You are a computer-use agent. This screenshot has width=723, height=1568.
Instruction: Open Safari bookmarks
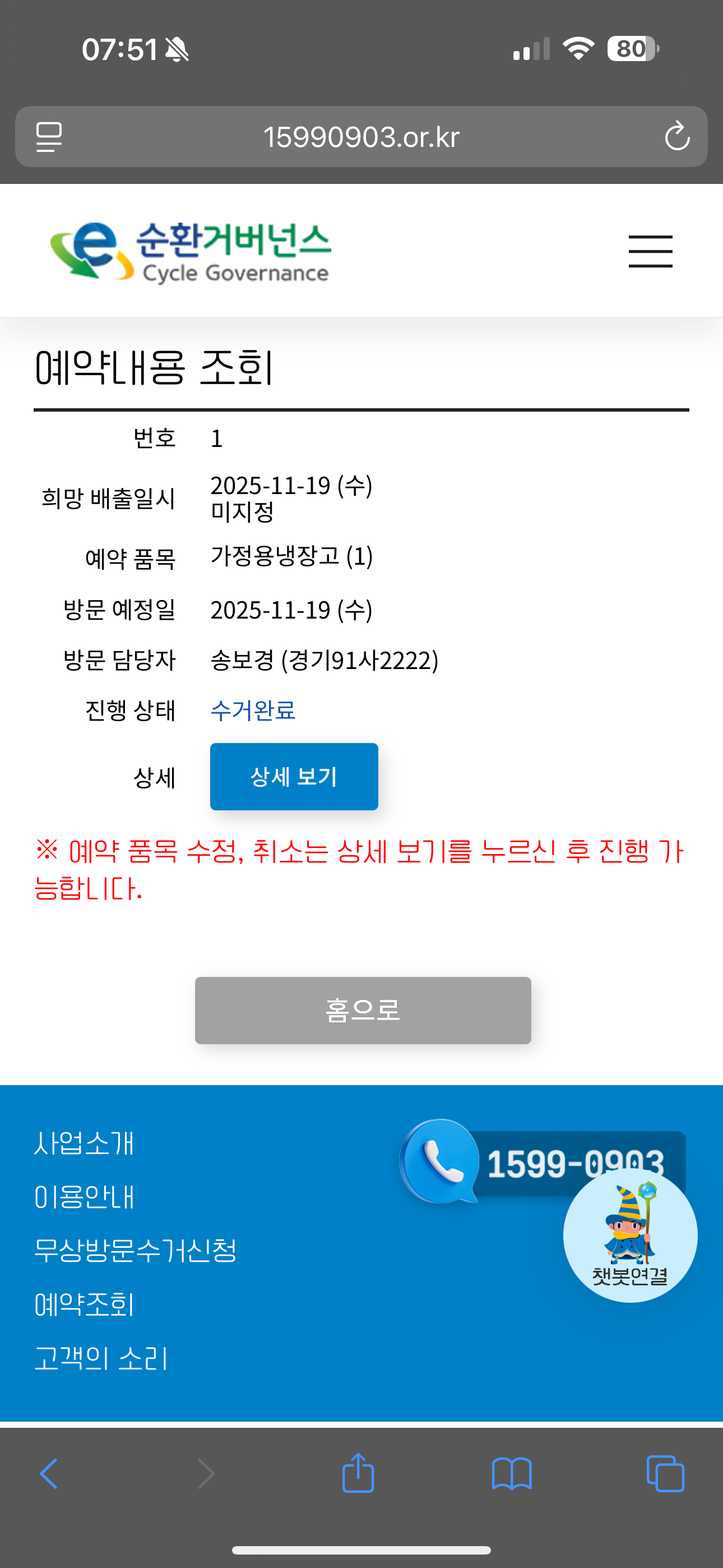pyautogui.click(x=511, y=1474)
